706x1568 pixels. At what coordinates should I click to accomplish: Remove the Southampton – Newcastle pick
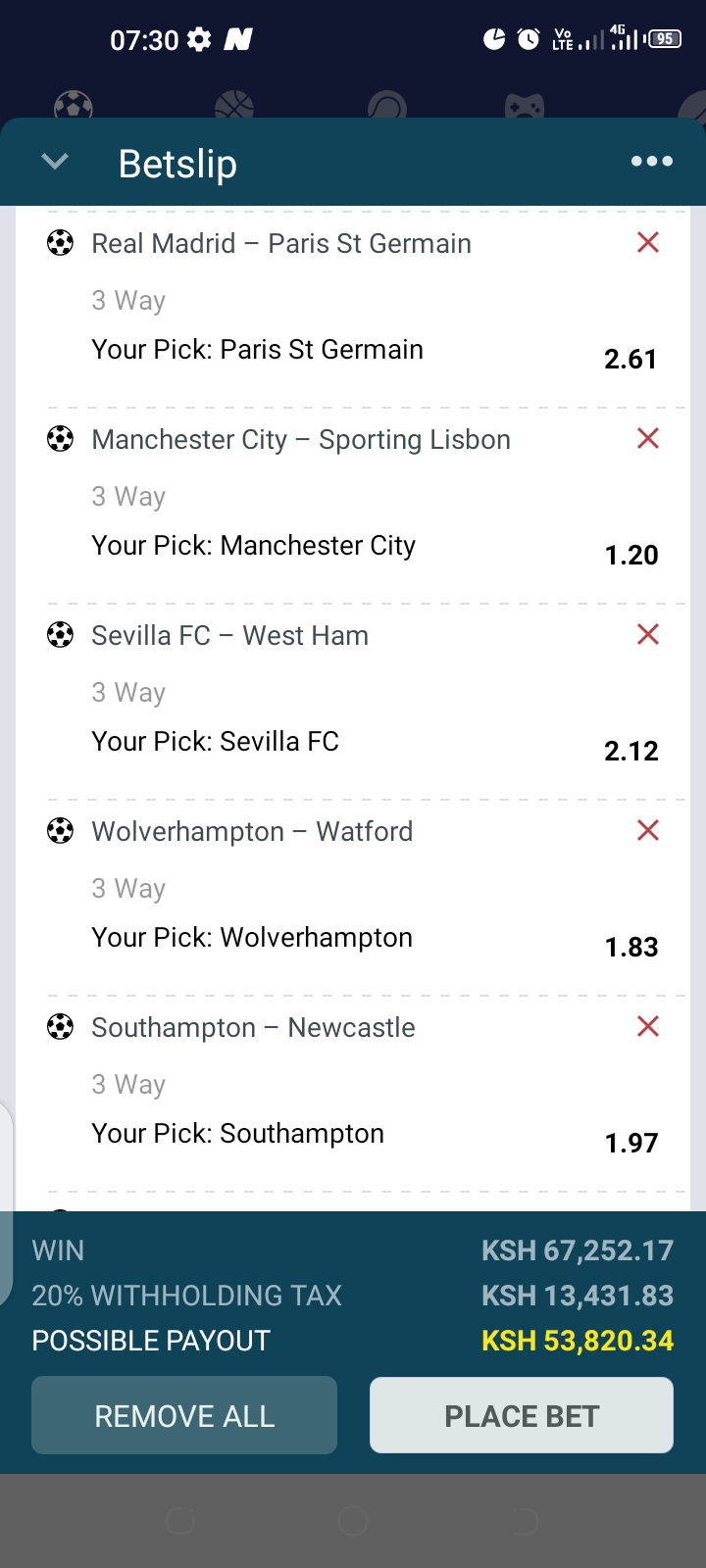pyautogui.click(x=648, y=1026)
